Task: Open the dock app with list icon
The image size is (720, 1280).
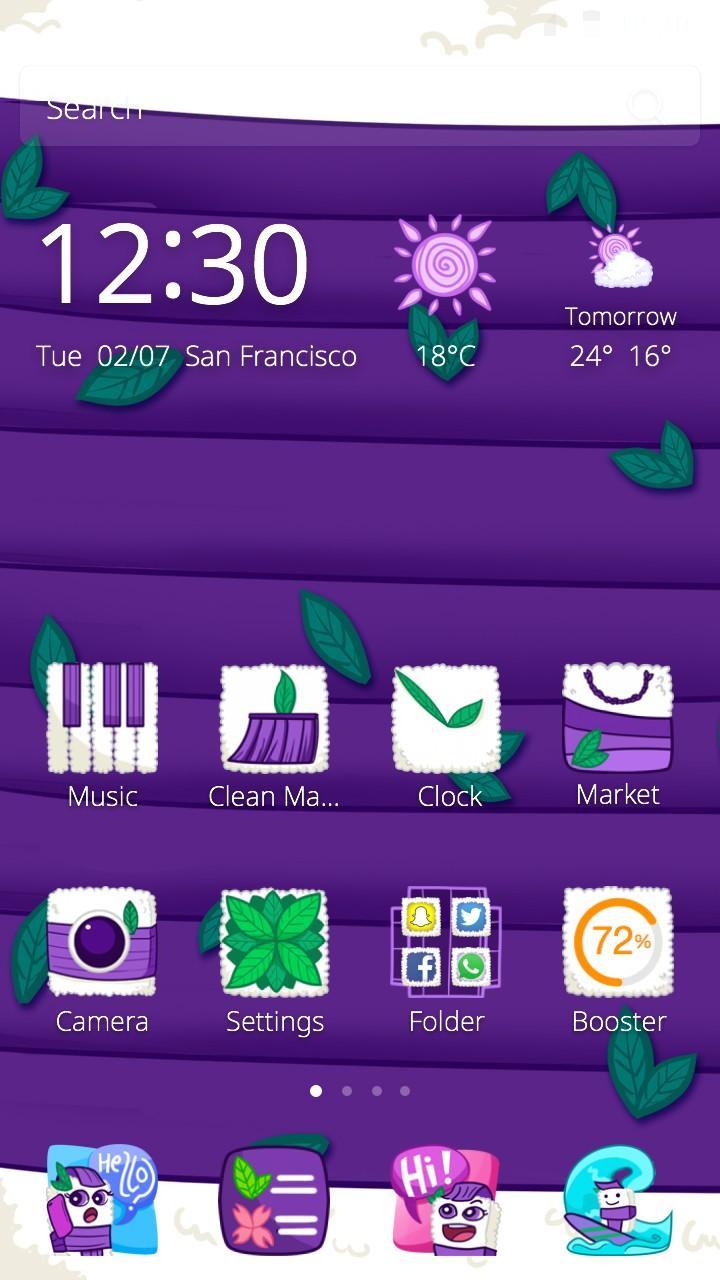Action: tap(274, 1200)
